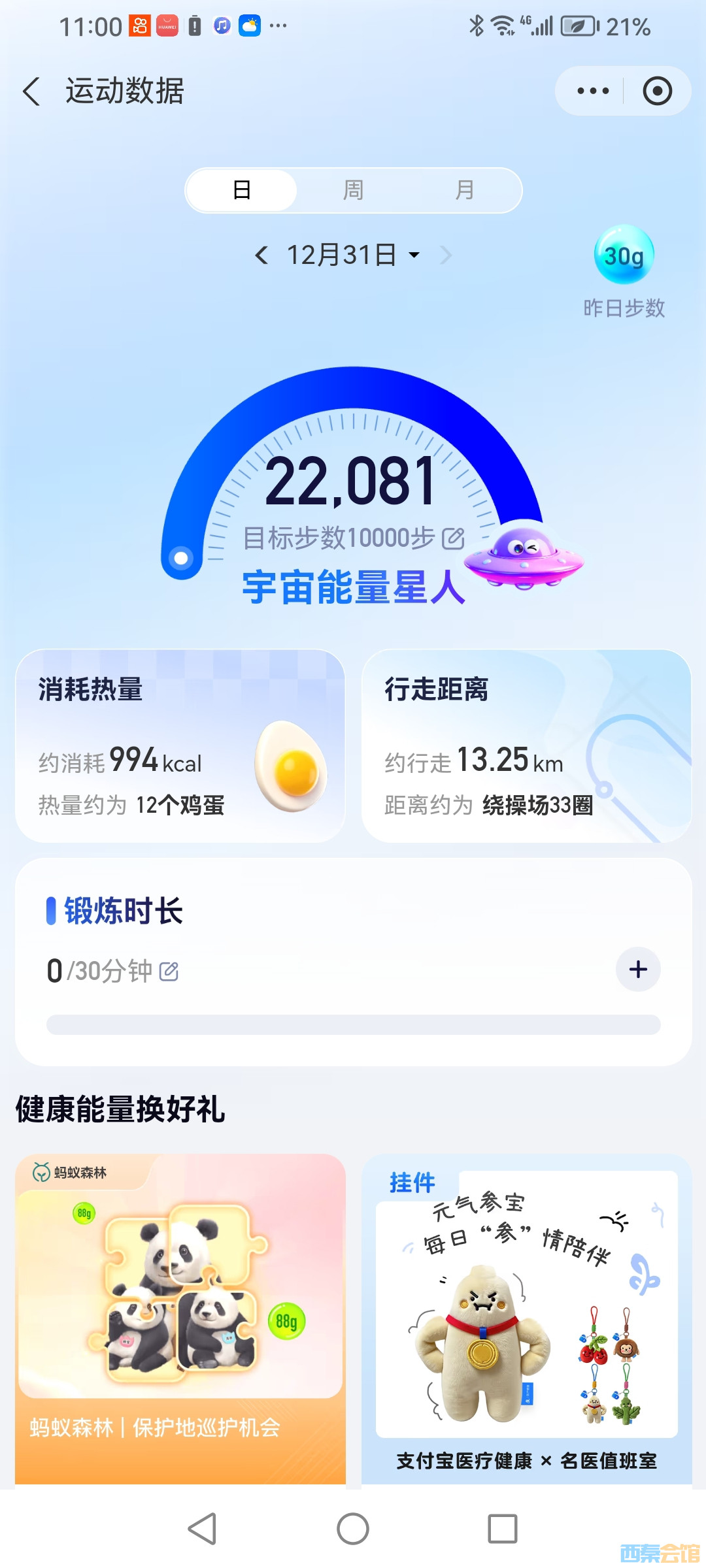Edit the 目标步数10000步 goal
The height and width of the screenshot is (1568, 706).
pyautogui.click(x=453, y=538)
